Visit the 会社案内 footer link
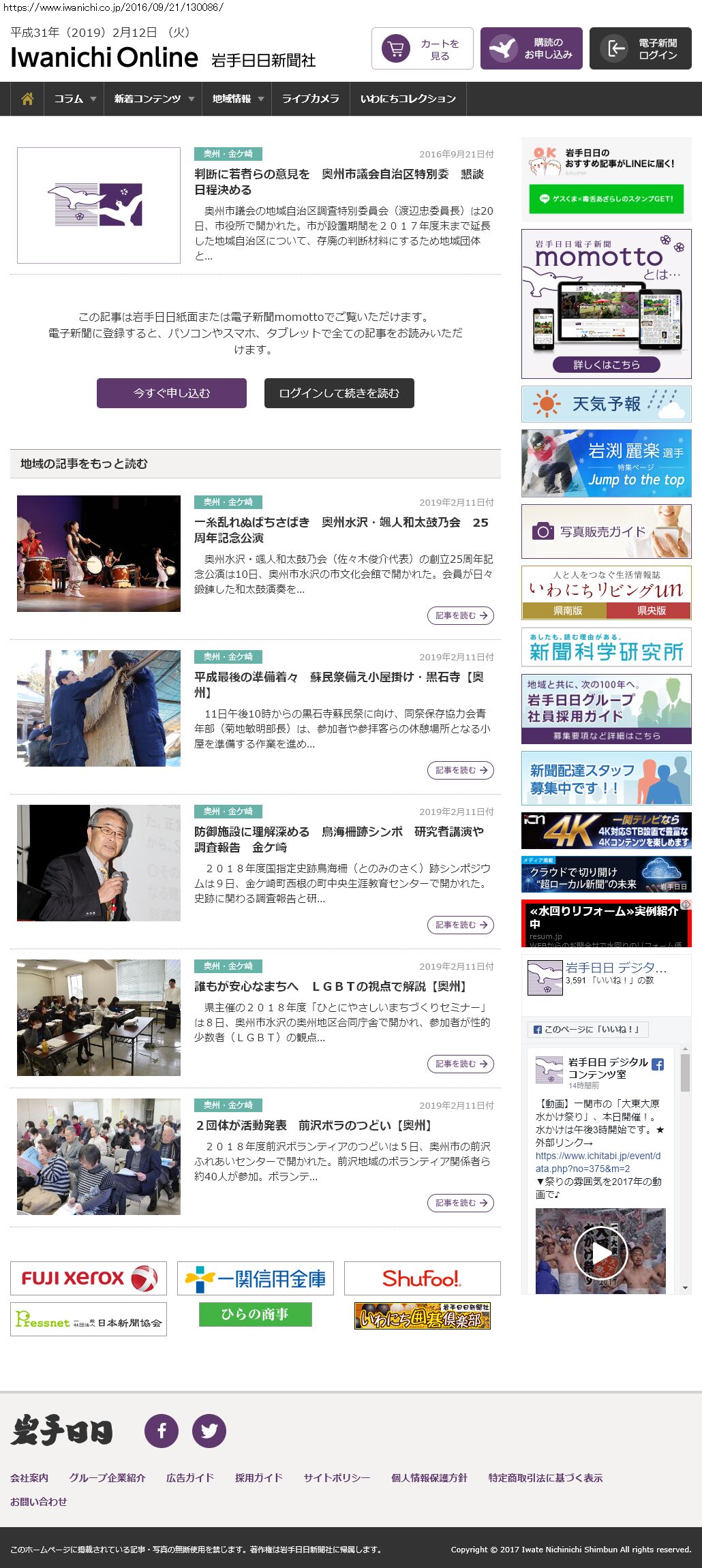Viewport: 702px width, 1568px height. tap(29, 1477)
